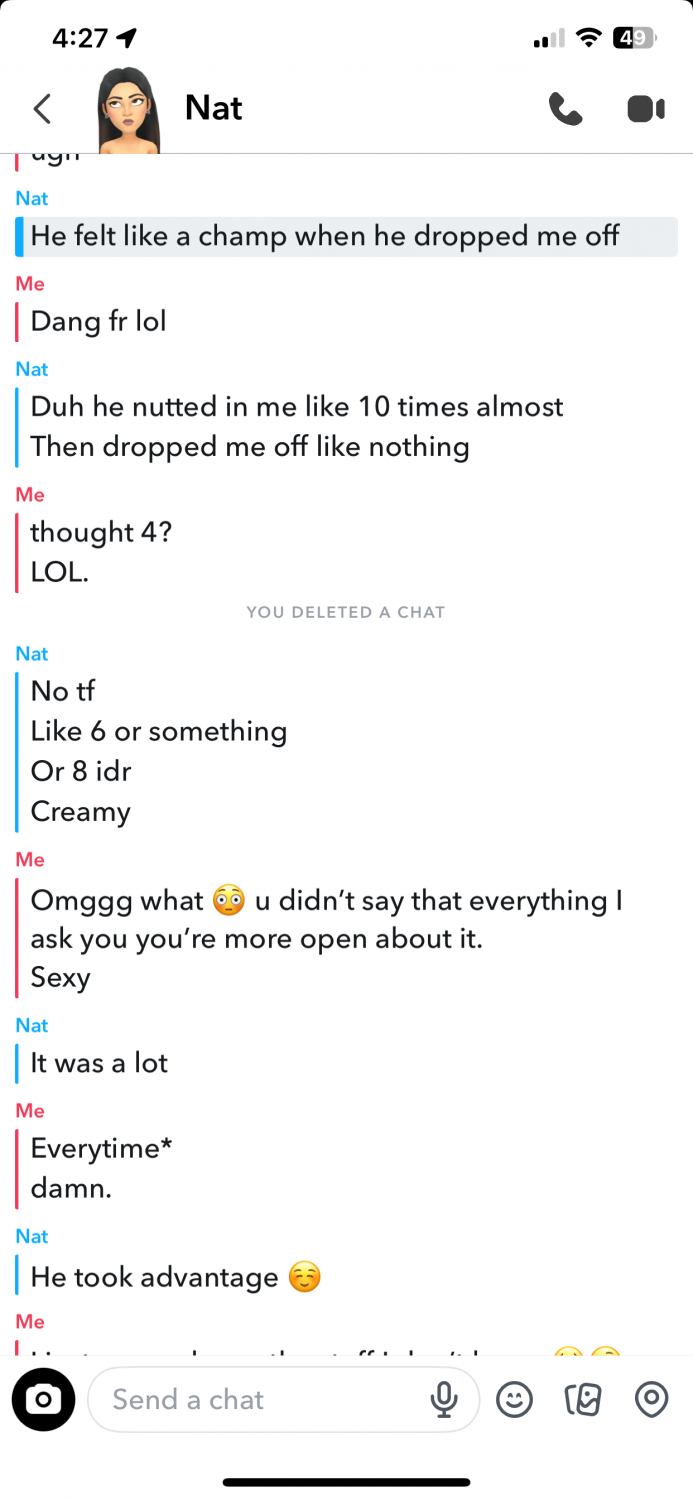Go back using the top-left arrow
This screenshot has width=693, height=1500.
tap(42, 109)
